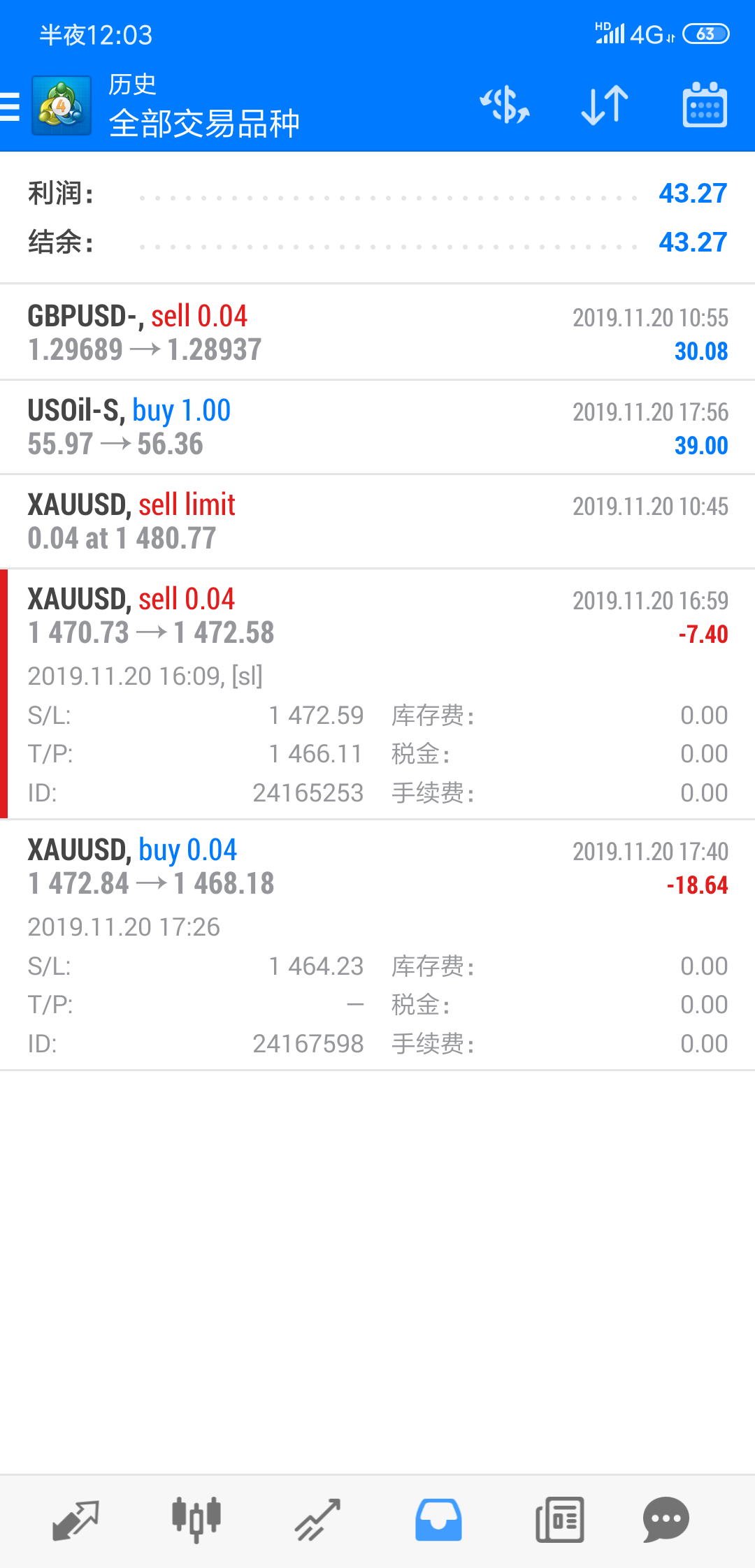The image size is (755, 1568).
Task: Expand the XAUUSD sell limit order
Action: coord(377,521)
